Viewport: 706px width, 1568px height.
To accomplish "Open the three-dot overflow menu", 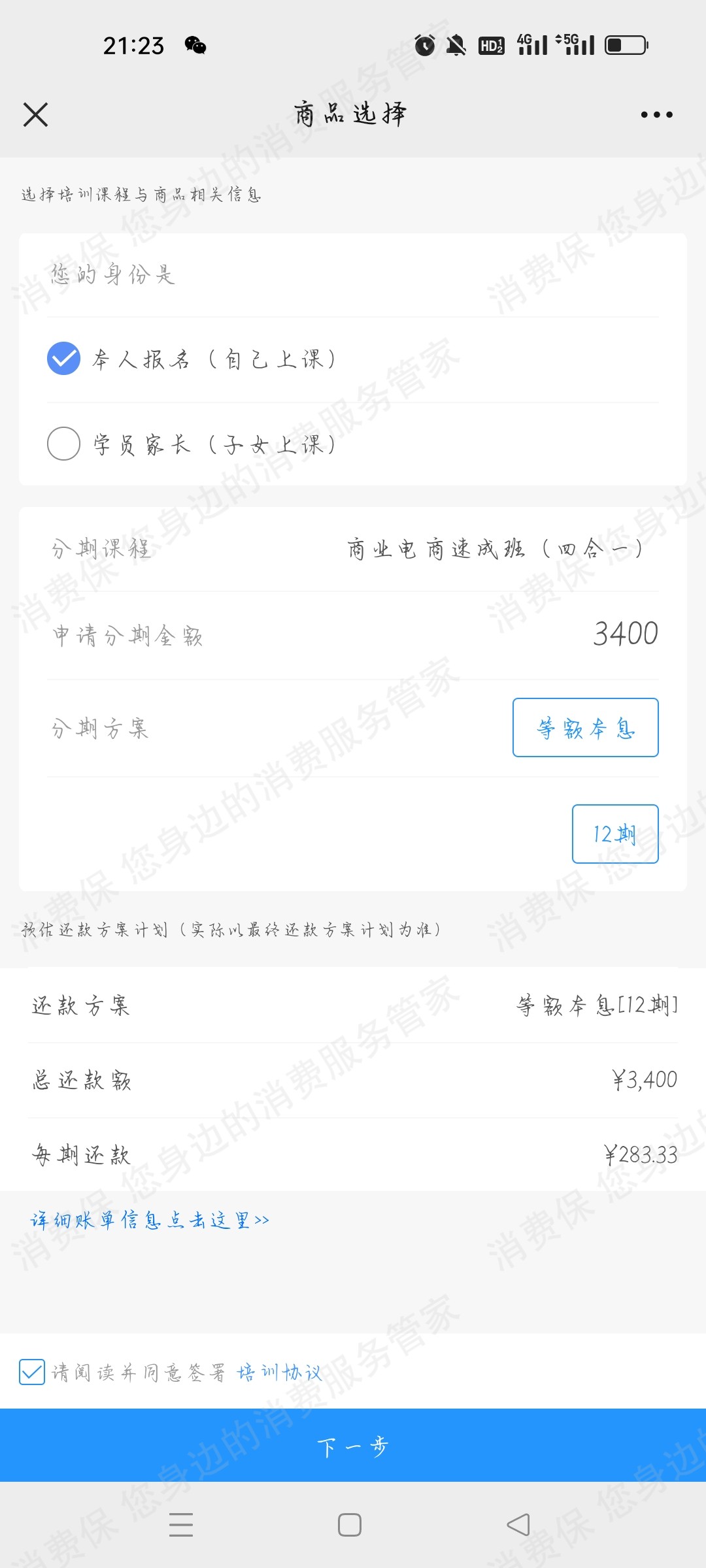I will [x=656, y=114].
